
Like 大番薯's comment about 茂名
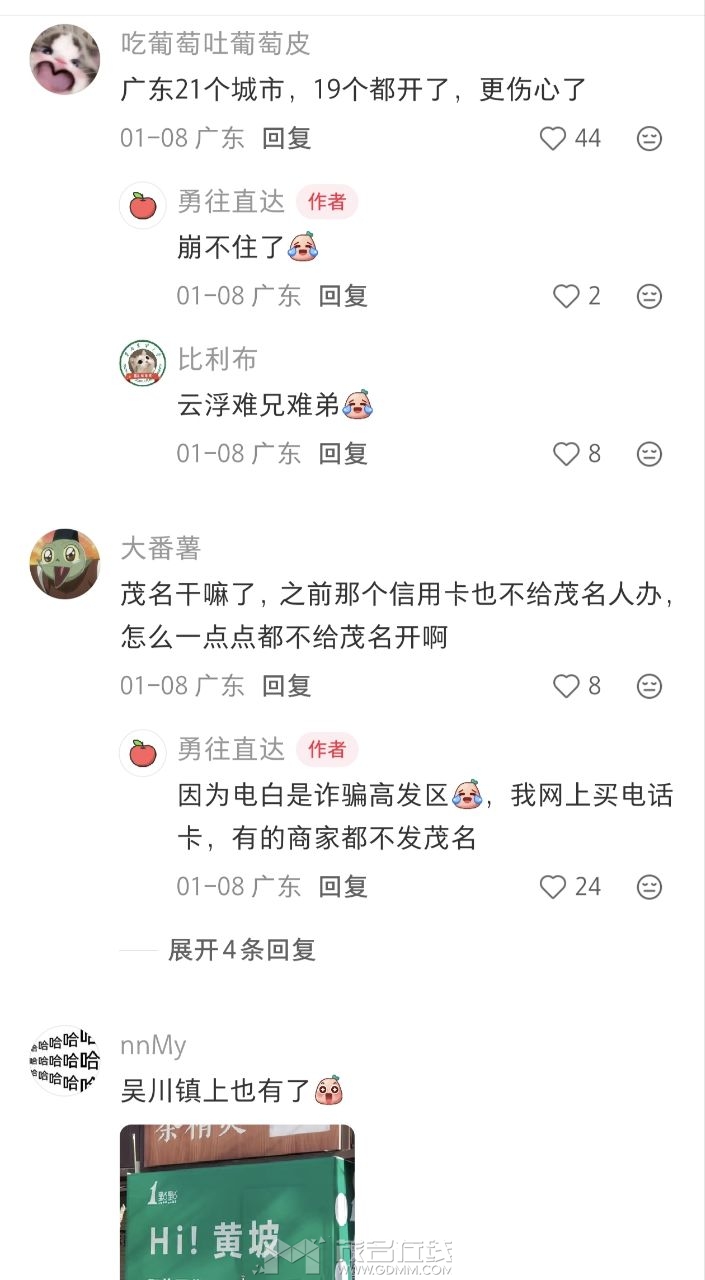click(x=567, y=686)
